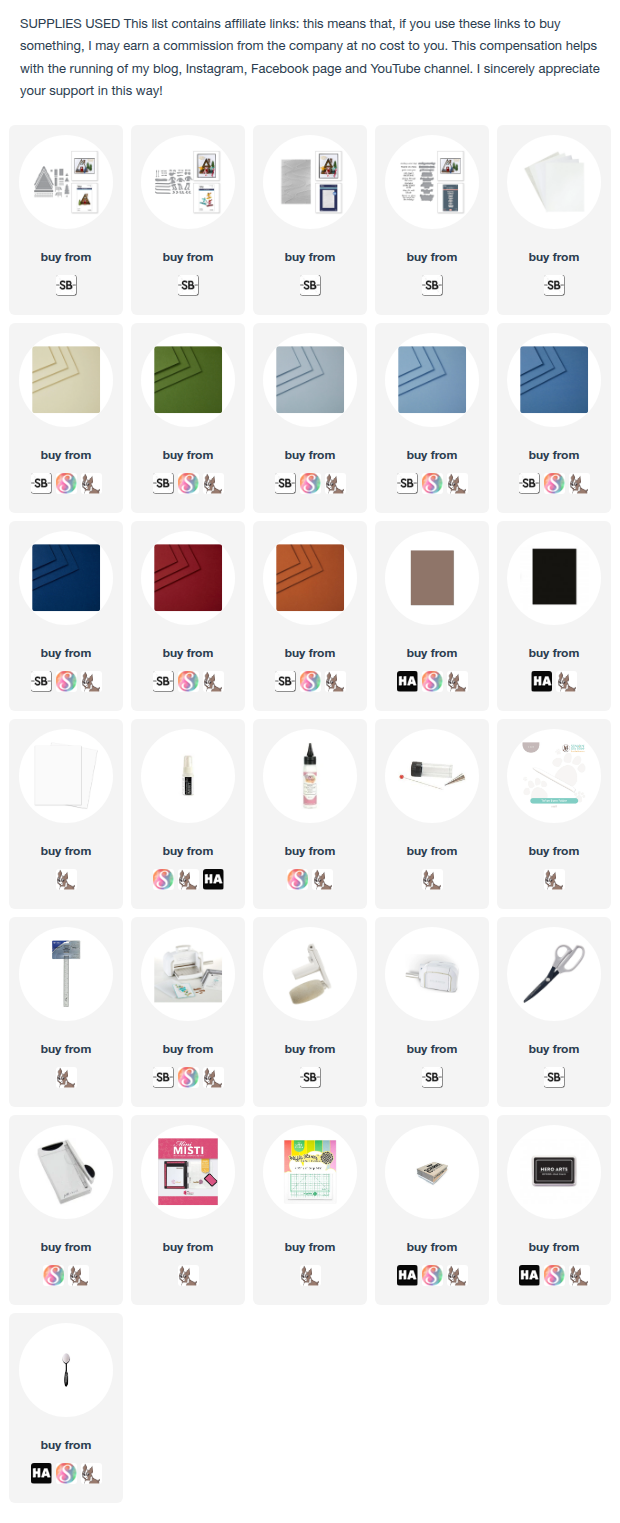Screen dimensions: 620x1523
Task: Open the cream cardstock product image
Action: coord(65,380)
